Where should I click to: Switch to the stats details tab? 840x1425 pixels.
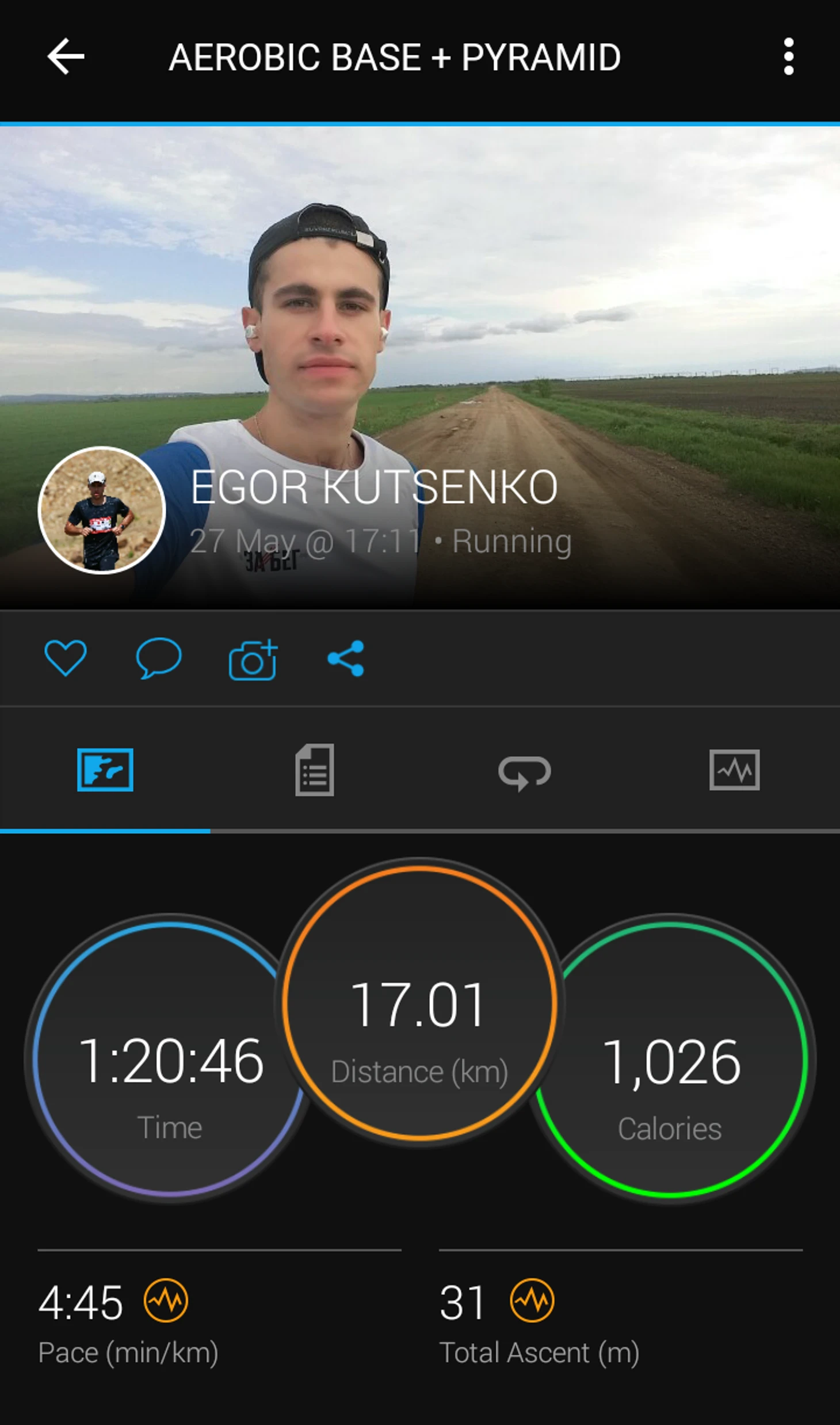pyautogui.click(x=314, y=770)
